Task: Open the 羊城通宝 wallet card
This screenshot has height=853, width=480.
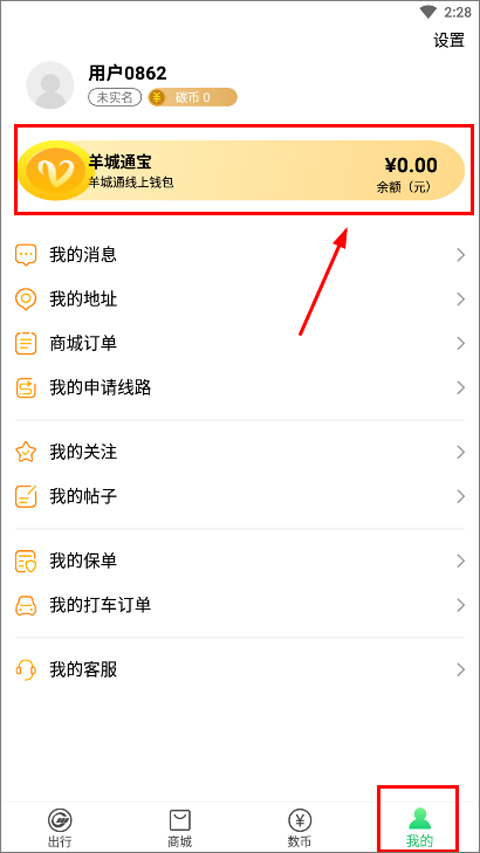Action: pos(242,170)
